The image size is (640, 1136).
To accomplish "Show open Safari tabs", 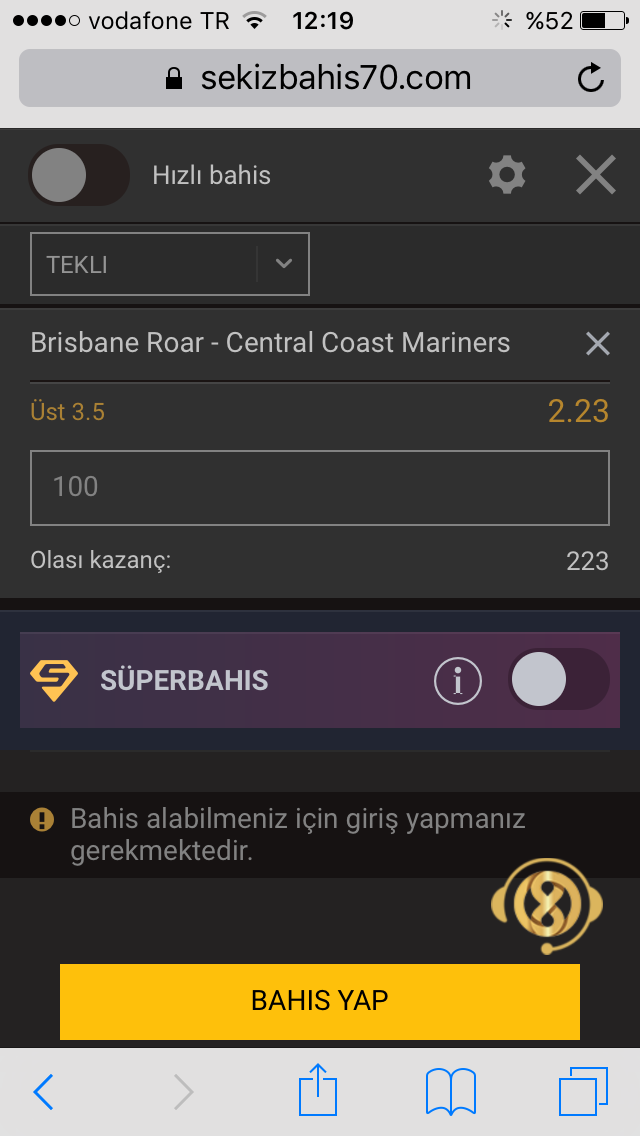I will (x=583, y=1091).
